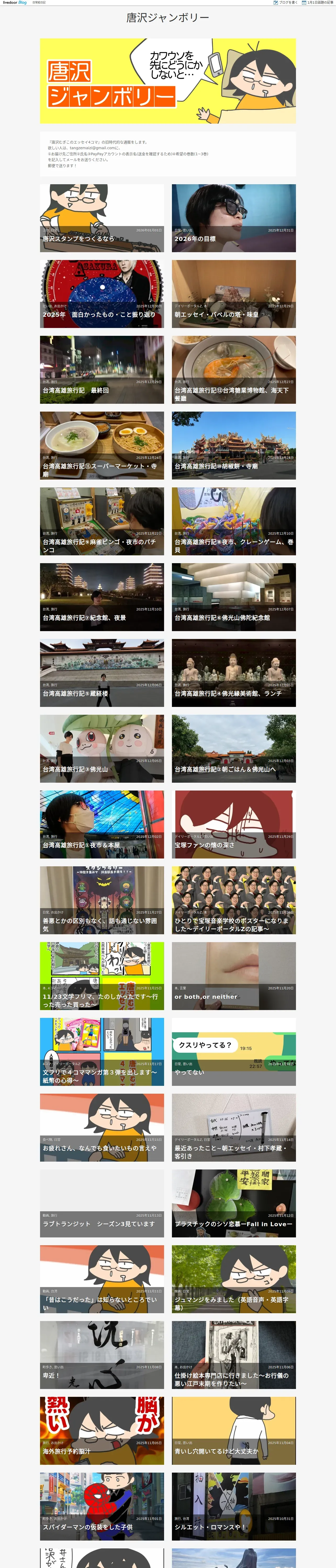Open the 佛光山佛陀紀念館 travel post
The width and height of the screenshot is (336, 1568).
(x=234, y=597)
